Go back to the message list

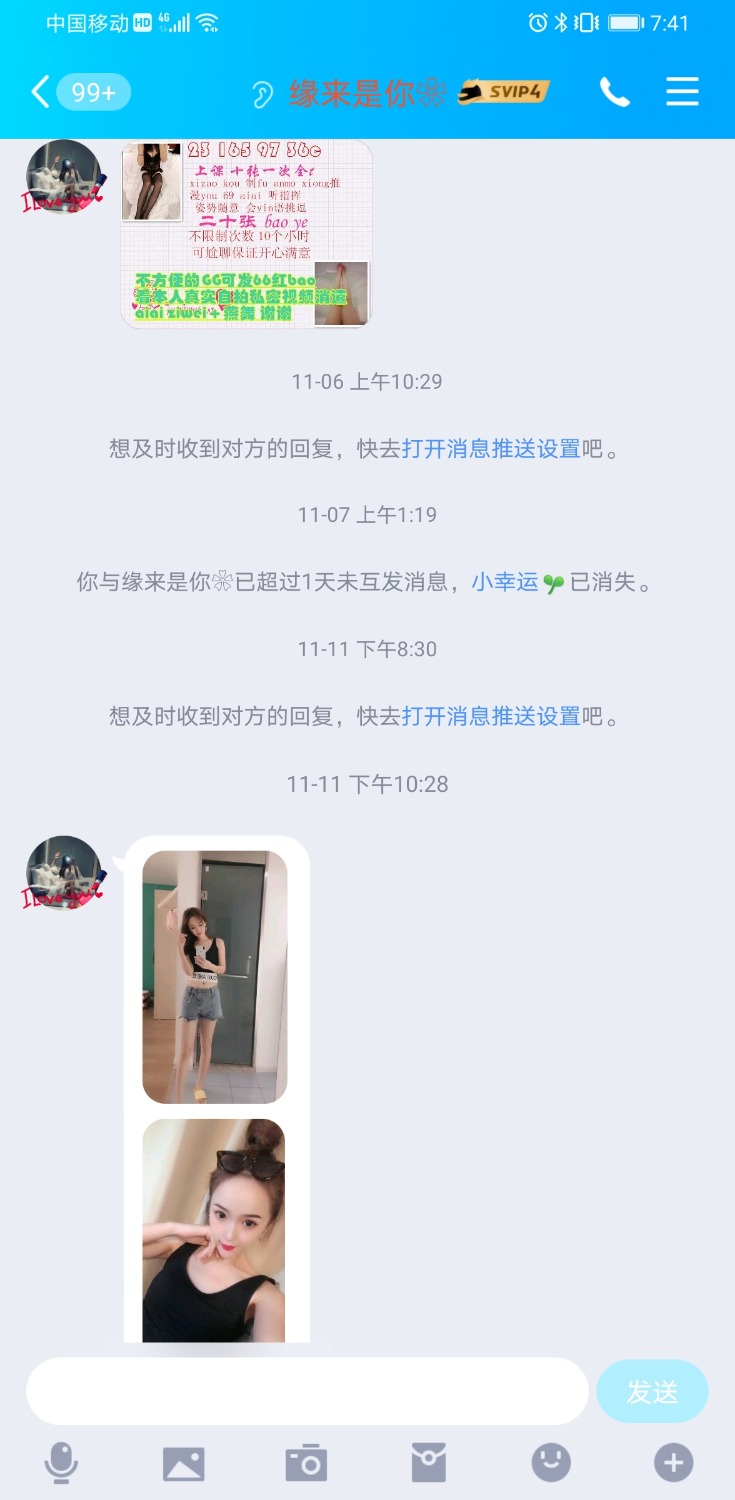(x=39, y=91)
